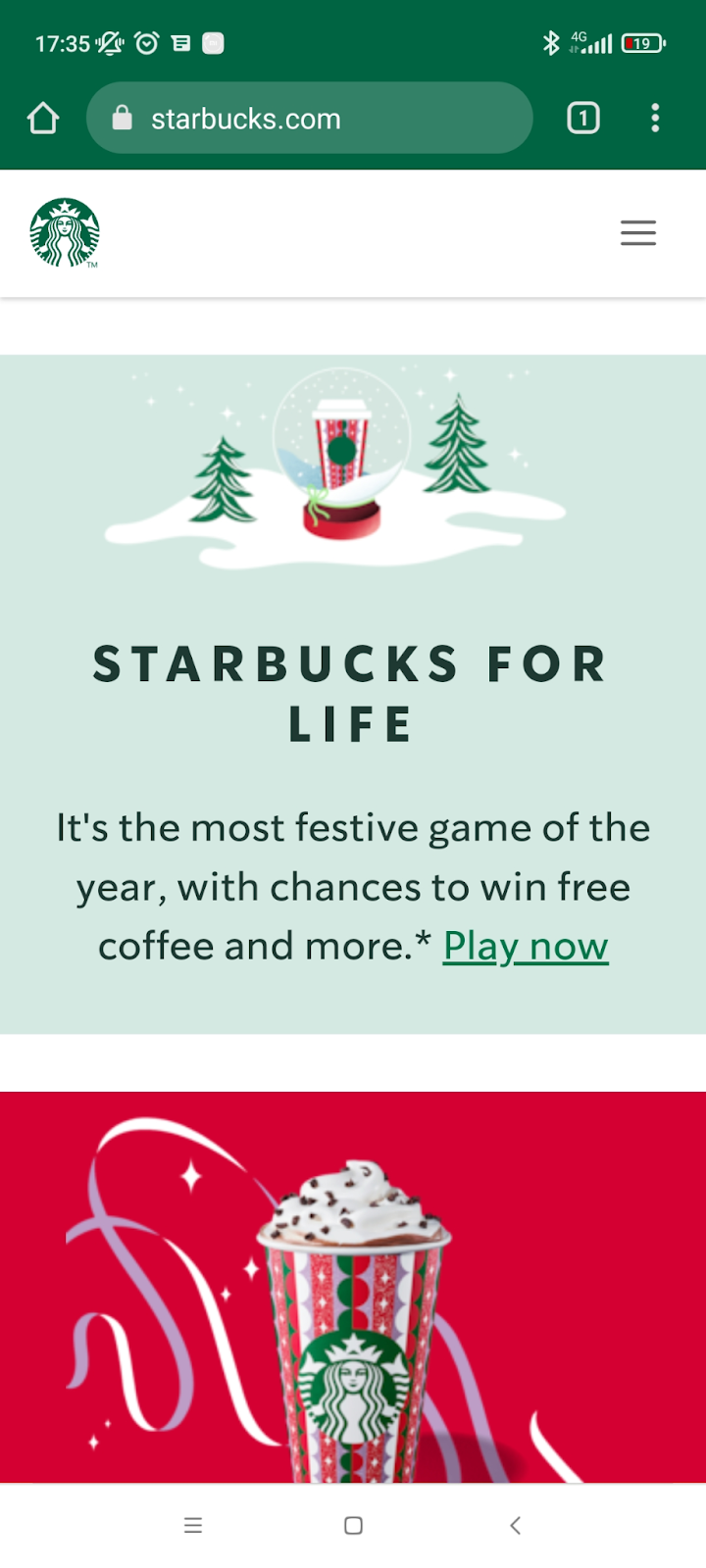This screenshot has width=706, height=1568.
Task: Tap the Starbucks logo
Action: click(65, 233)
